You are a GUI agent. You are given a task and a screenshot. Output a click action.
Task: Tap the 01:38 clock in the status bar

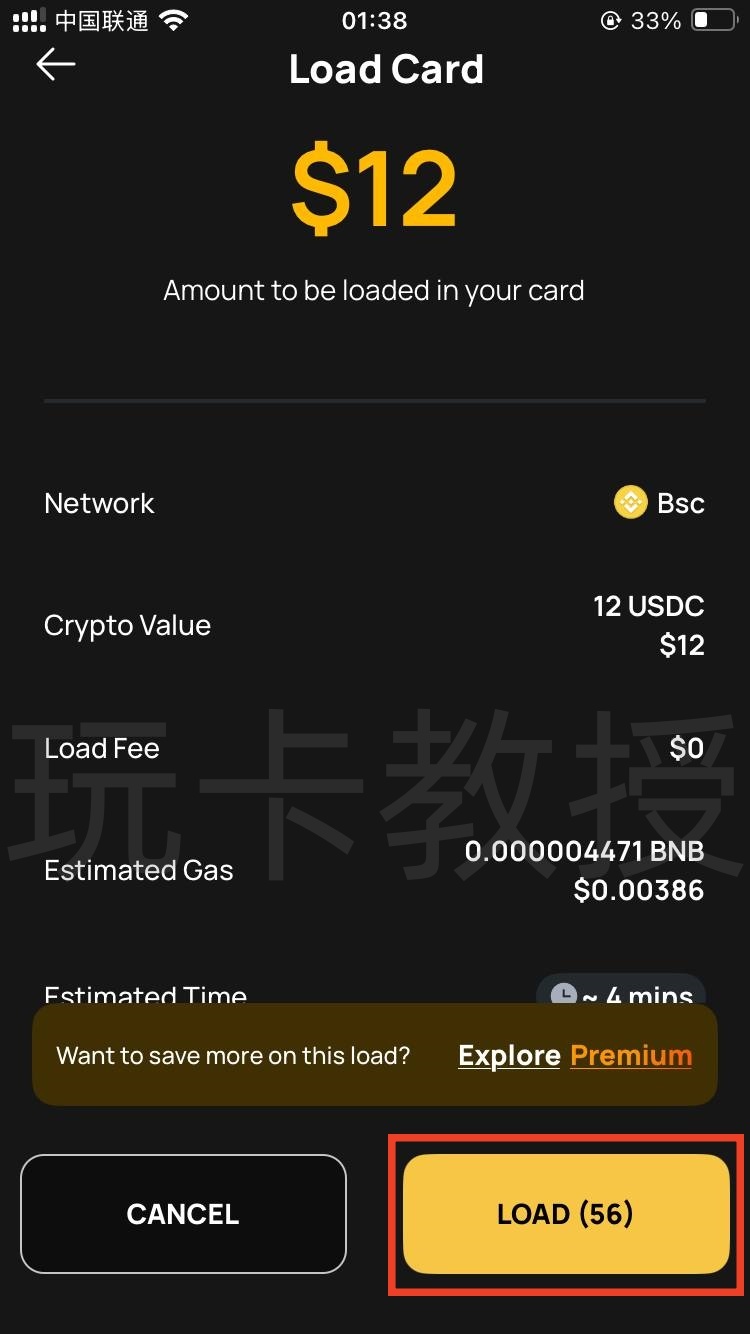tap(375, 17)
